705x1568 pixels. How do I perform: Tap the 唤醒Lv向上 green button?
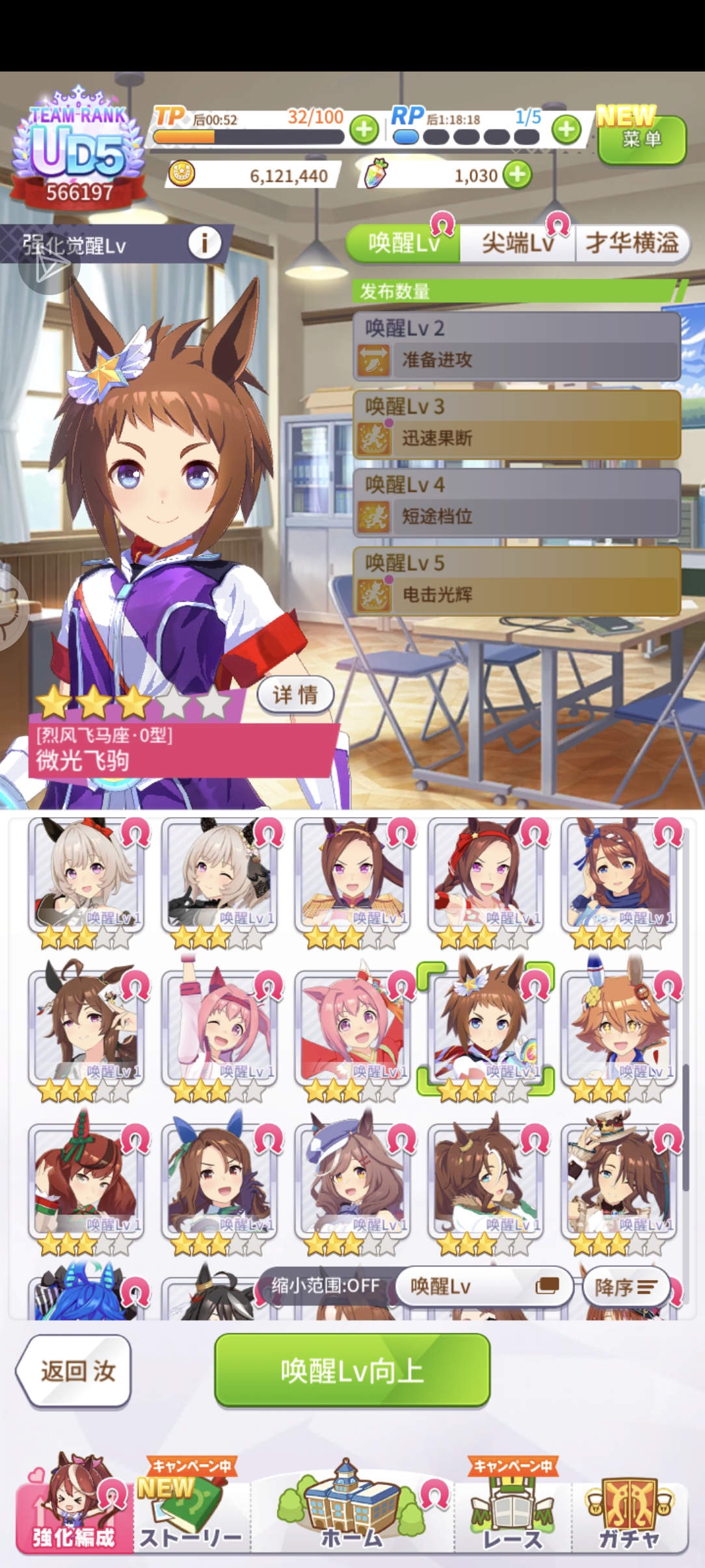tap(352, 1371)
